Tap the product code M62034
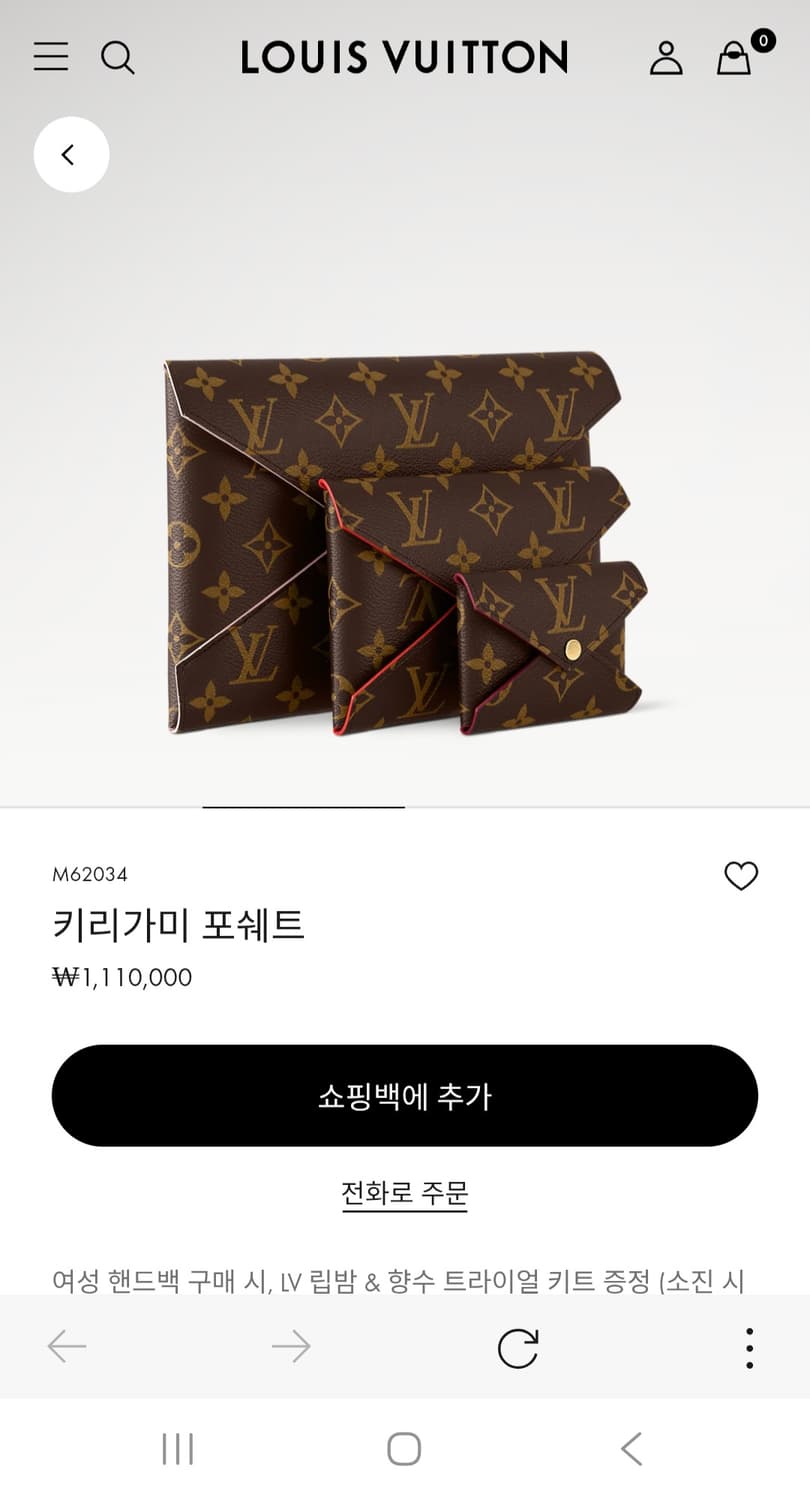The image size is (810, 1500). point(90,873)
